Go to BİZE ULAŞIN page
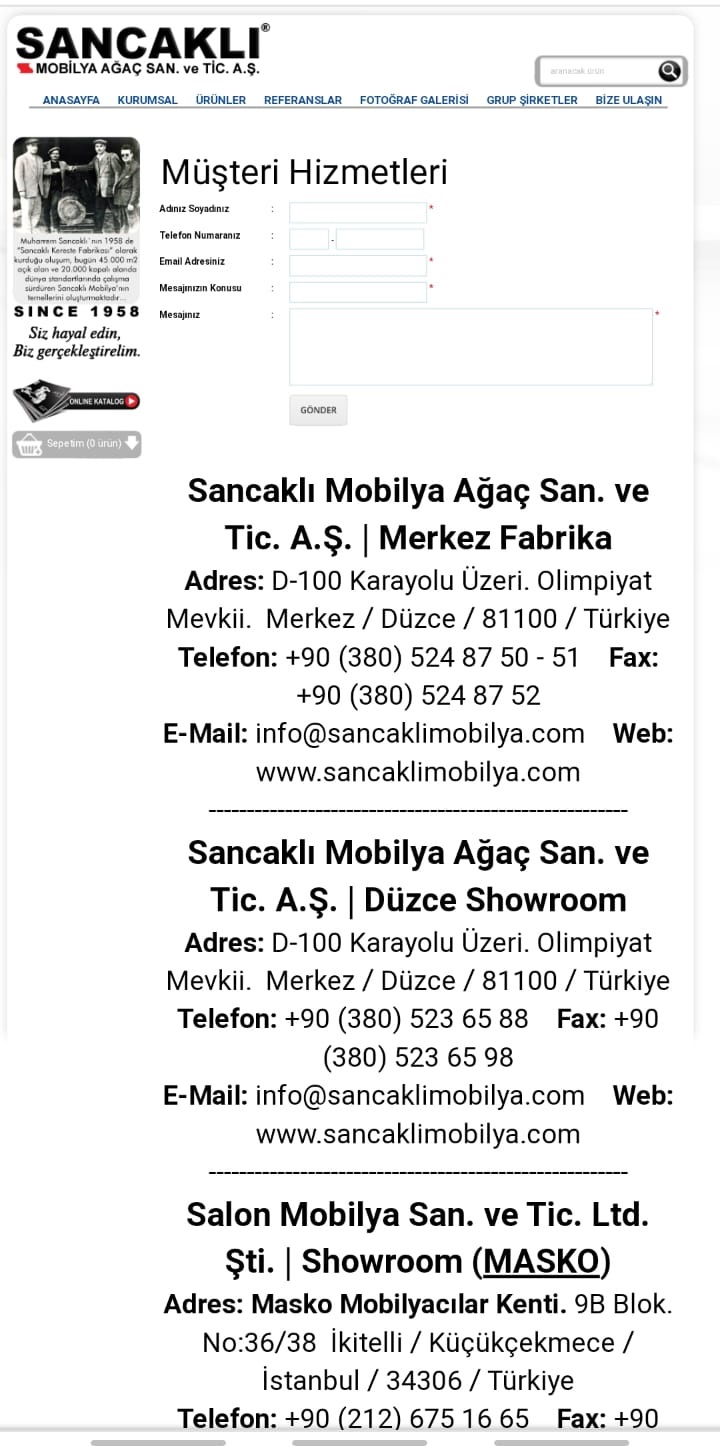The height and width of the screenshot is (1456, 720). click(x=629, y=100)
